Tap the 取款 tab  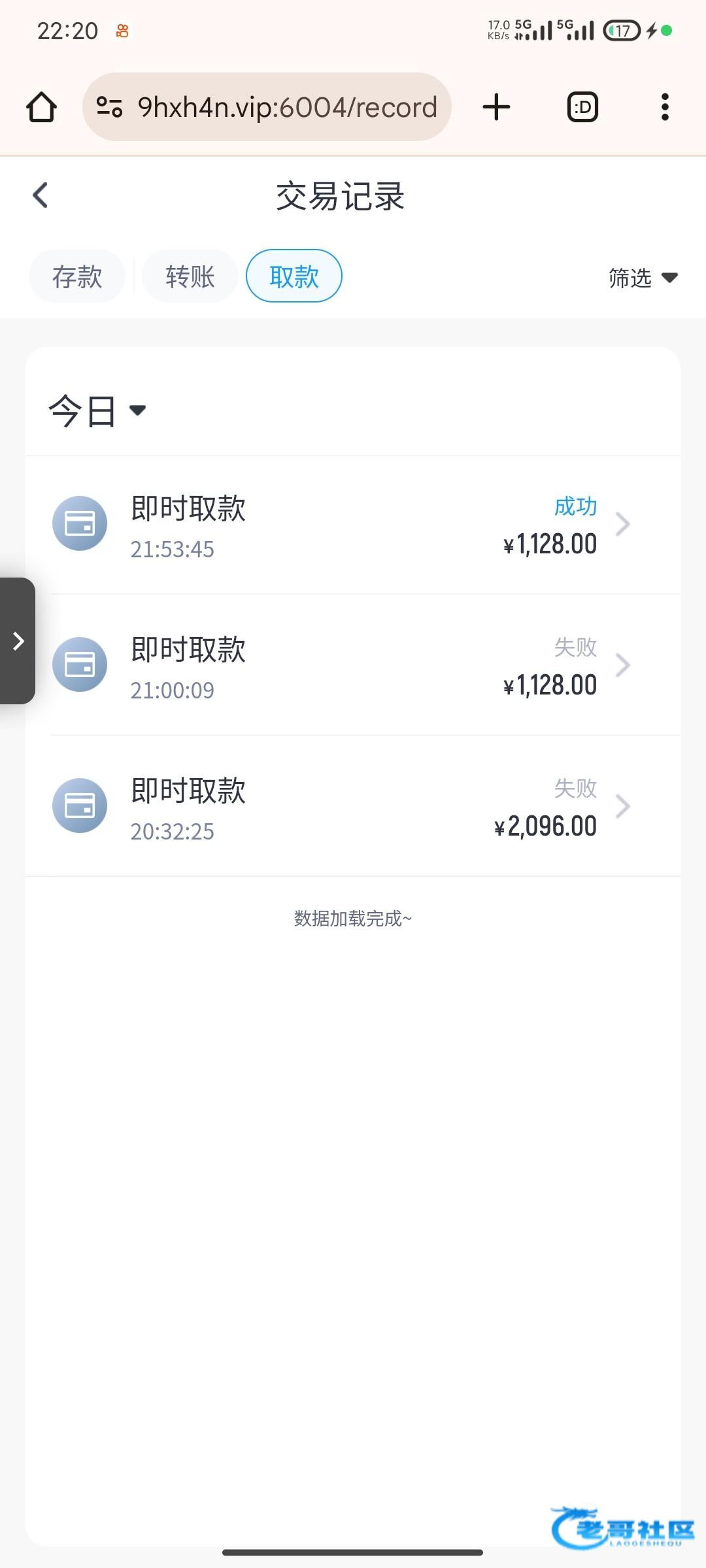pos(294,276)
